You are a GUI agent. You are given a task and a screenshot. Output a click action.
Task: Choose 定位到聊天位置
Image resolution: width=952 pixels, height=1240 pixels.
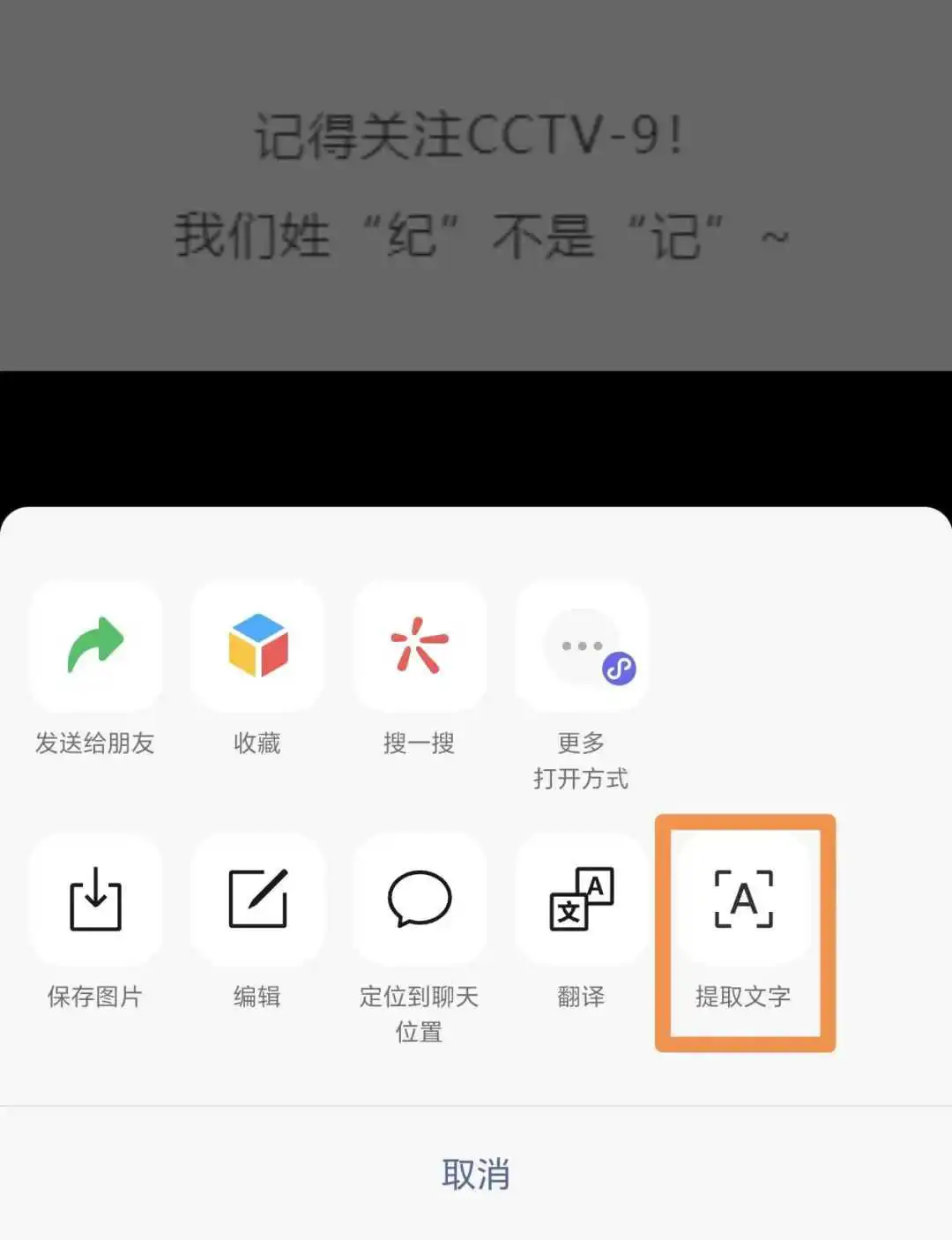[x=419, y=900]
